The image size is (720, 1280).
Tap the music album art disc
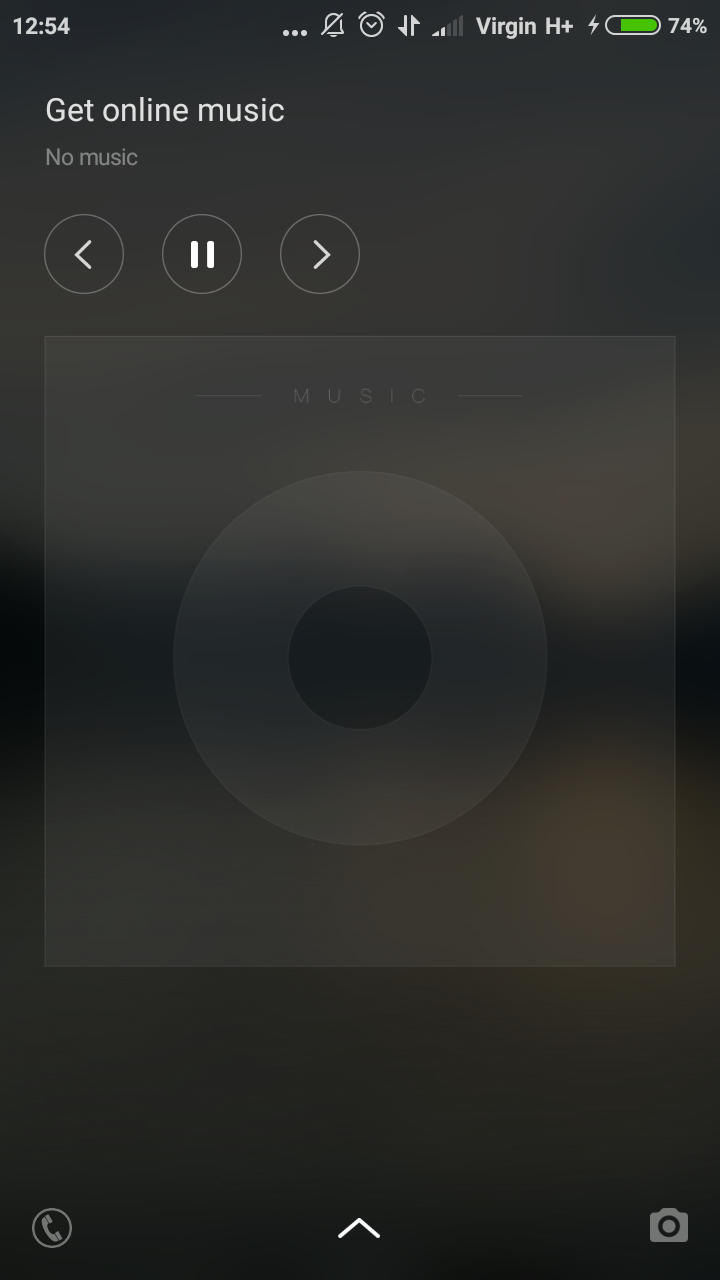360,658
